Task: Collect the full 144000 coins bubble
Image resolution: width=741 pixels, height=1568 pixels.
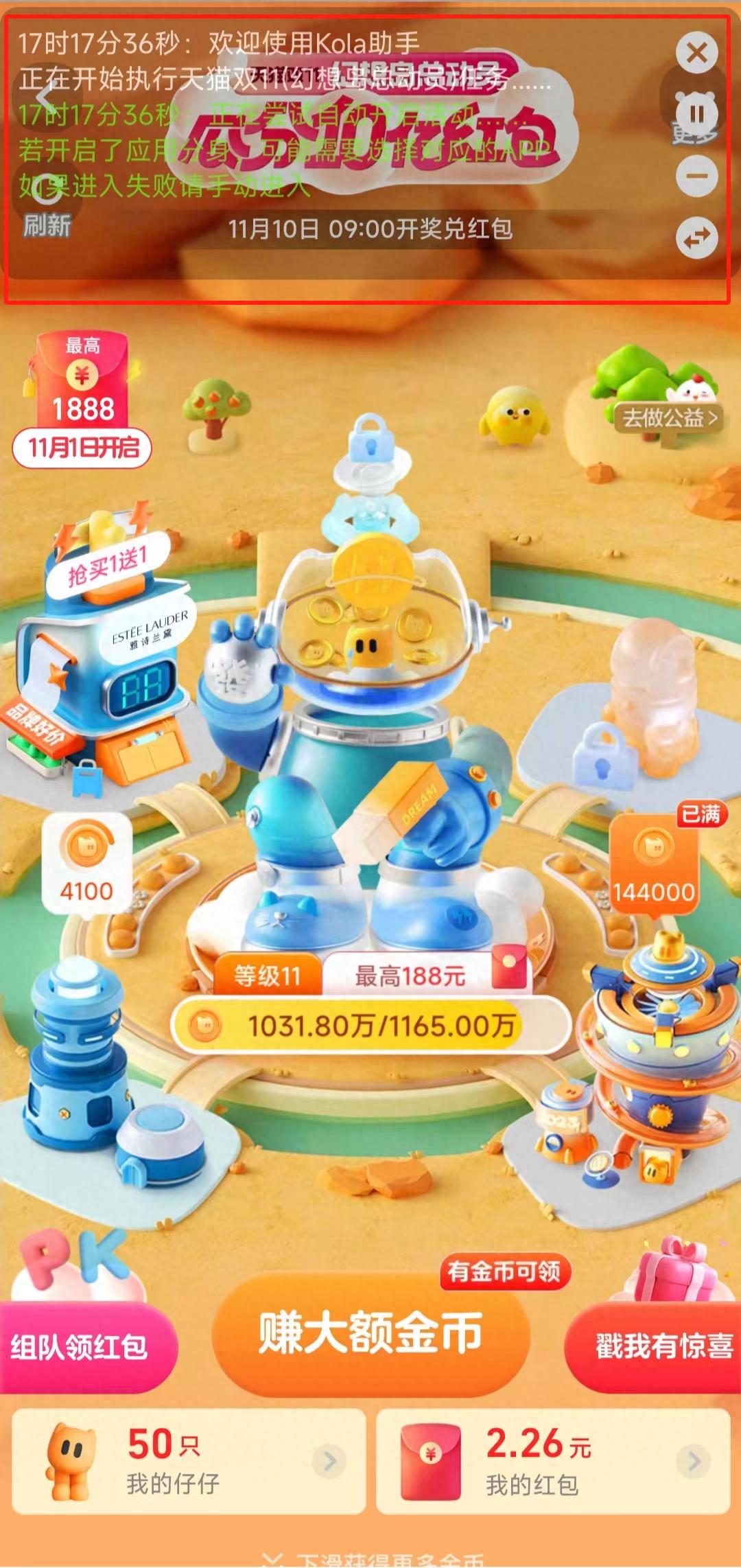Action: tap(654, 866)
